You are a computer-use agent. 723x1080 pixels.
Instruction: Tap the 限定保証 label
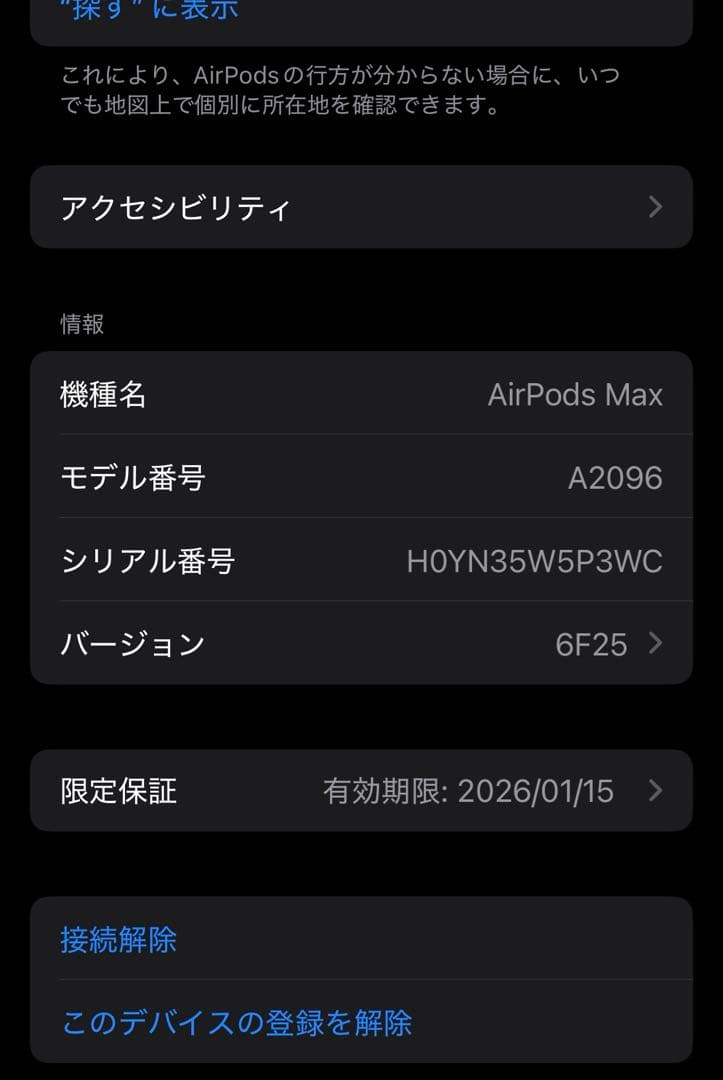click(x=118, y=791)
